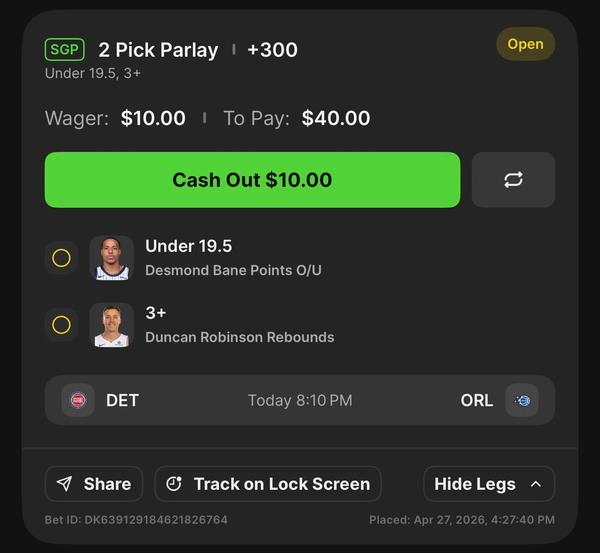Image resolution: width=600 pixels, height=553 pixels.
Task: Collapse the parlay with Hide Legs
Action: pos(488,484)
